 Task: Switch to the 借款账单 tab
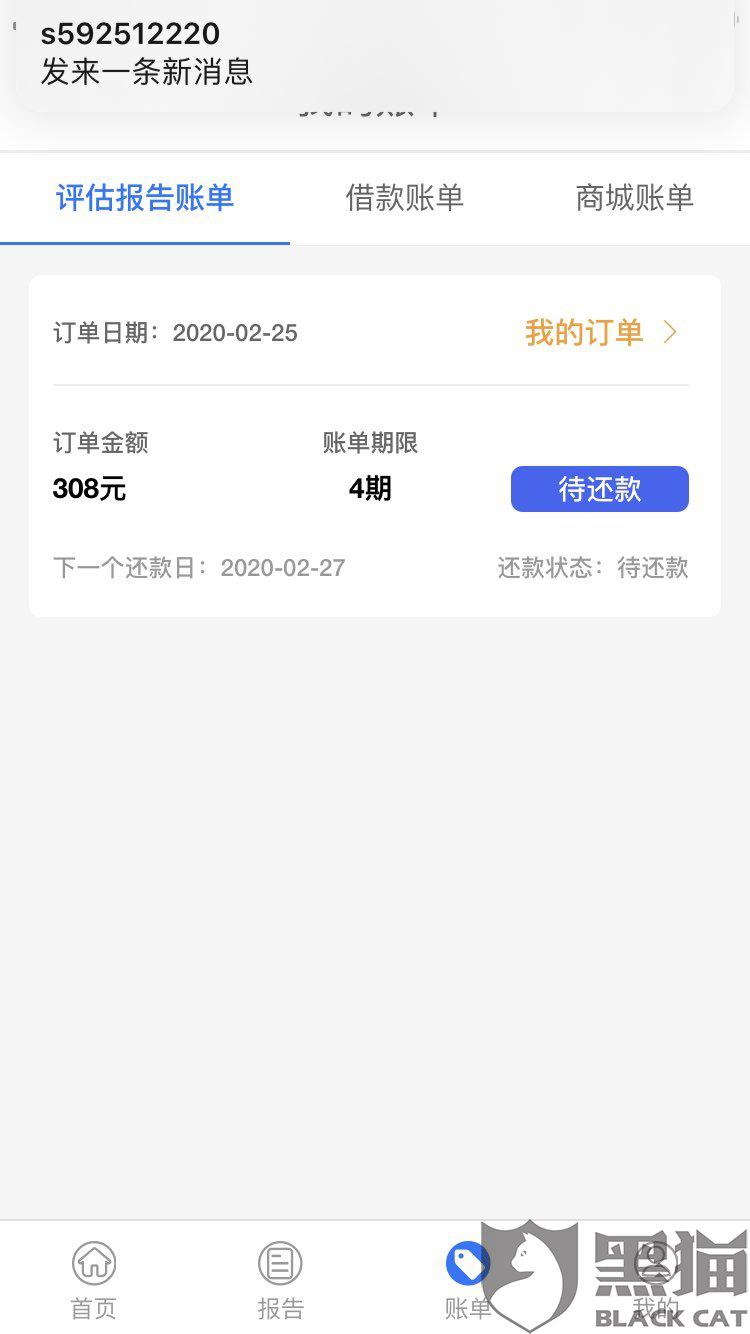(x=405, y=198)
